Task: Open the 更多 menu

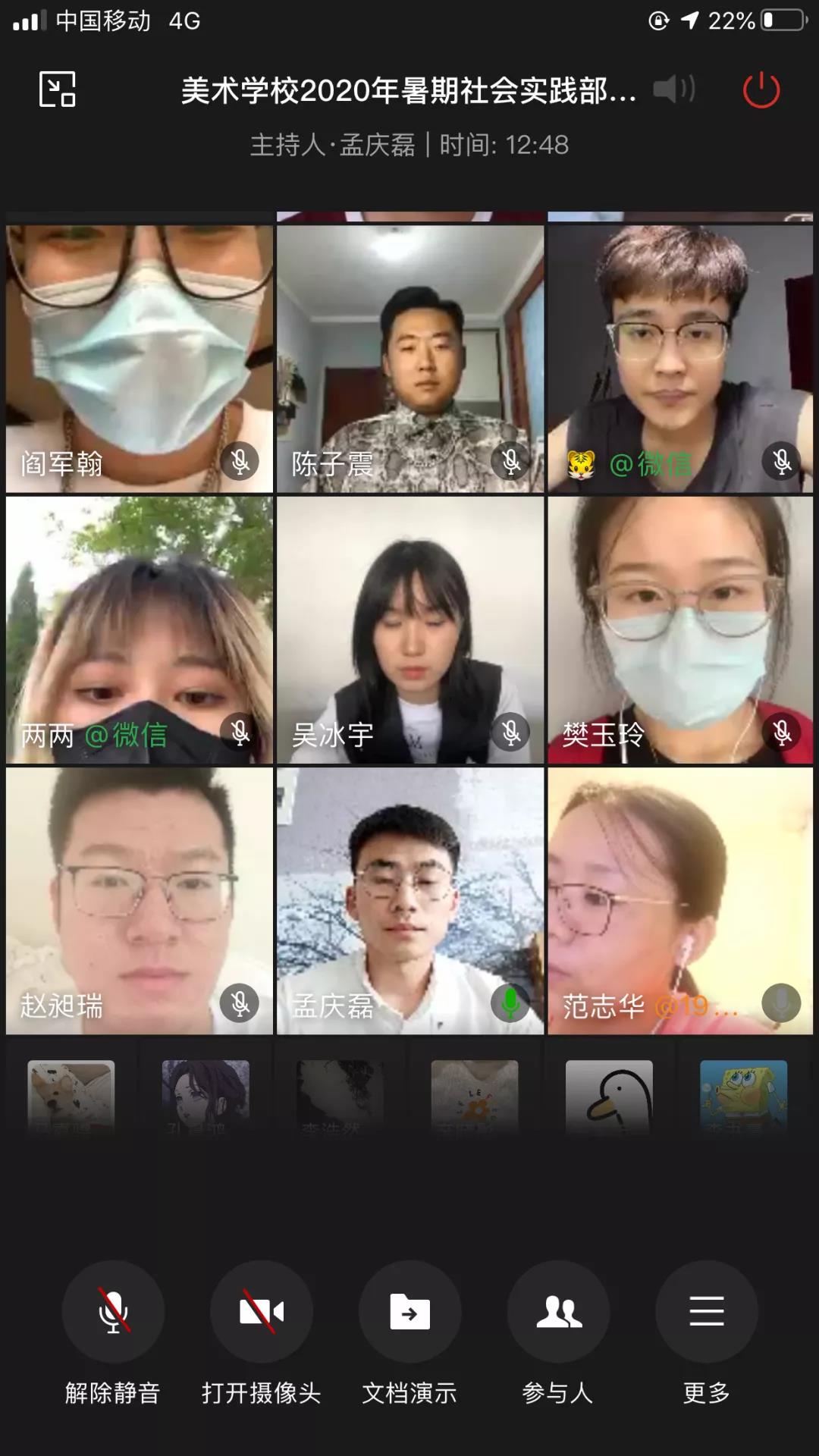Action: tap(706, 1311)
